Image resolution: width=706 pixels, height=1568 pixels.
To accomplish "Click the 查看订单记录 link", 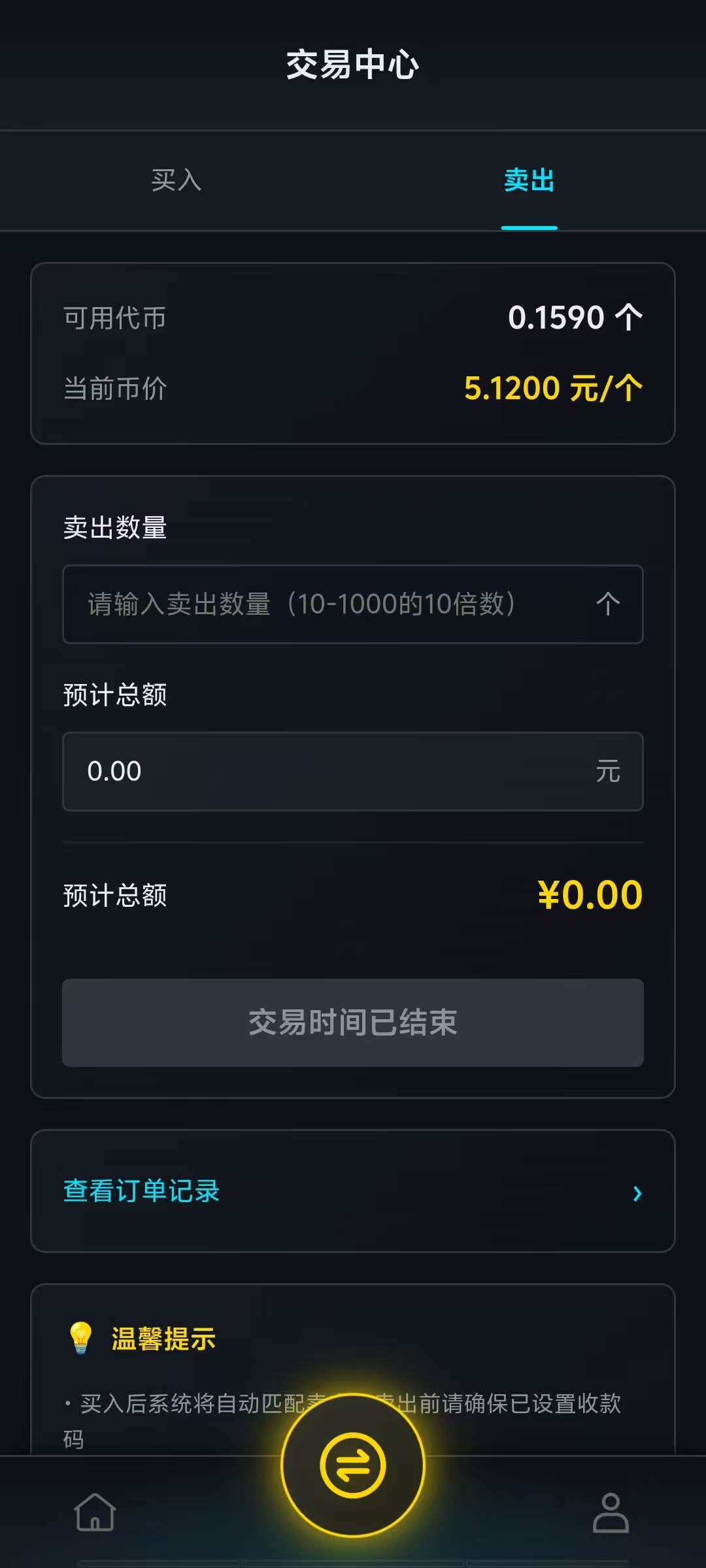I will tap(141, 1192).
